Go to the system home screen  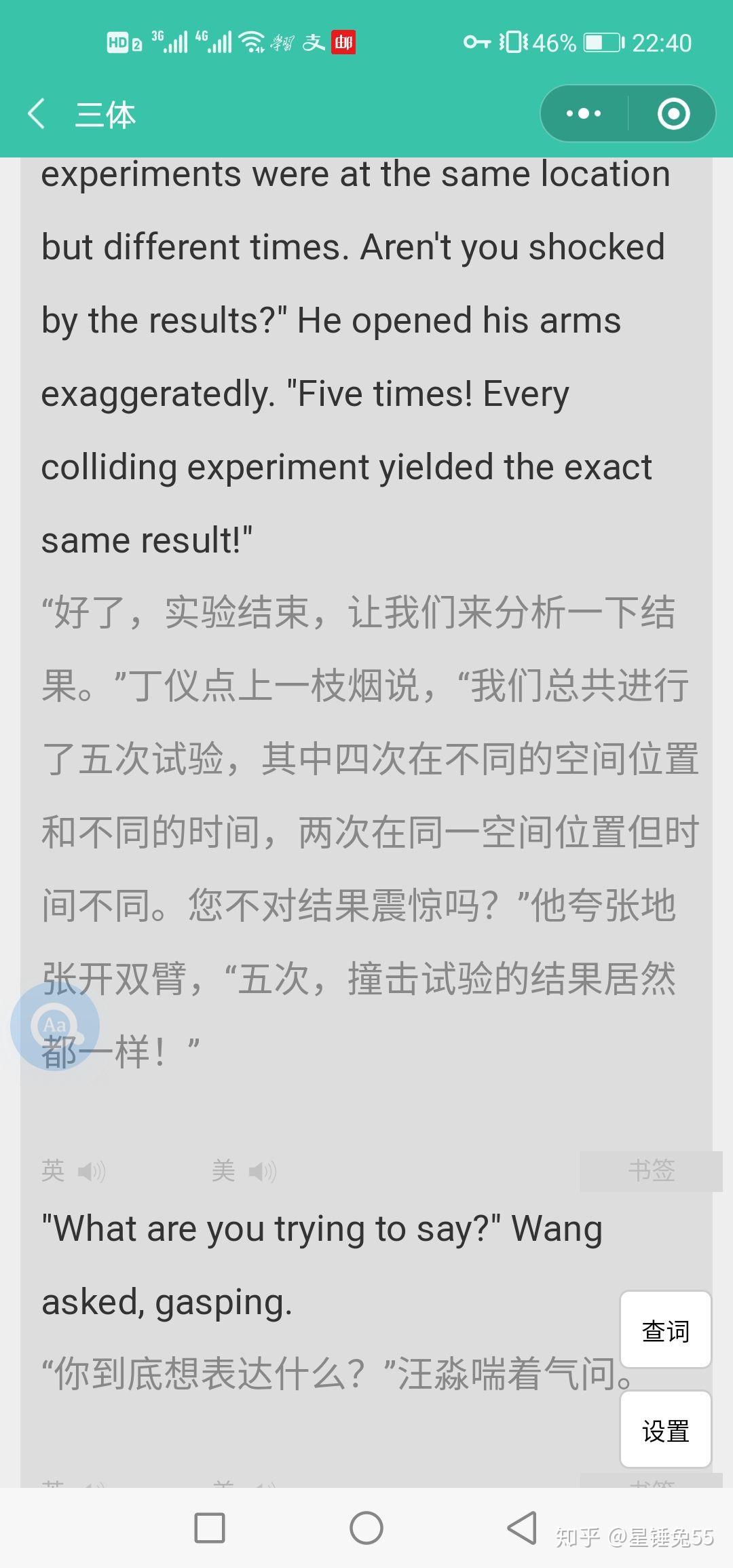(366, 1529)
